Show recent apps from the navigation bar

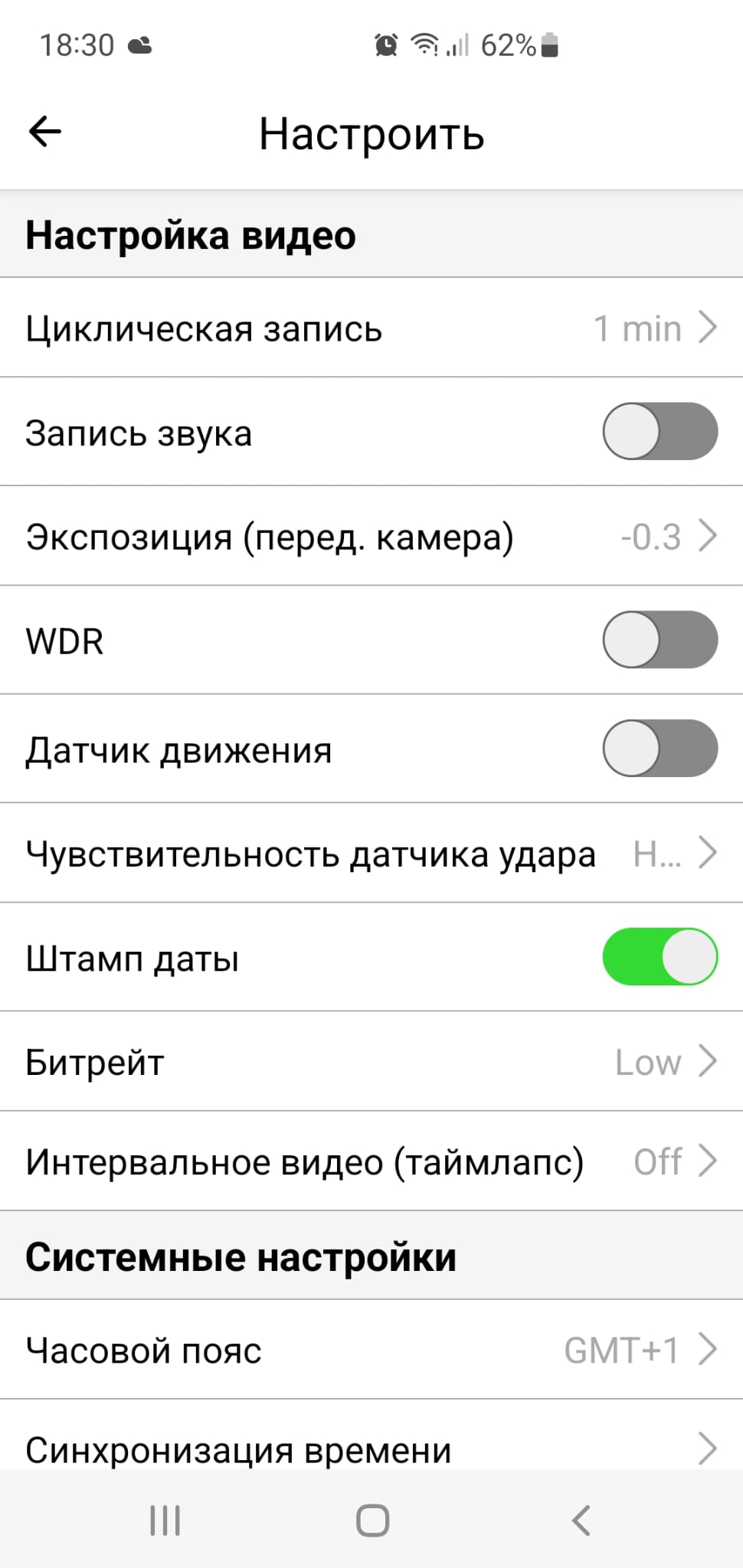pos(165,1521)
